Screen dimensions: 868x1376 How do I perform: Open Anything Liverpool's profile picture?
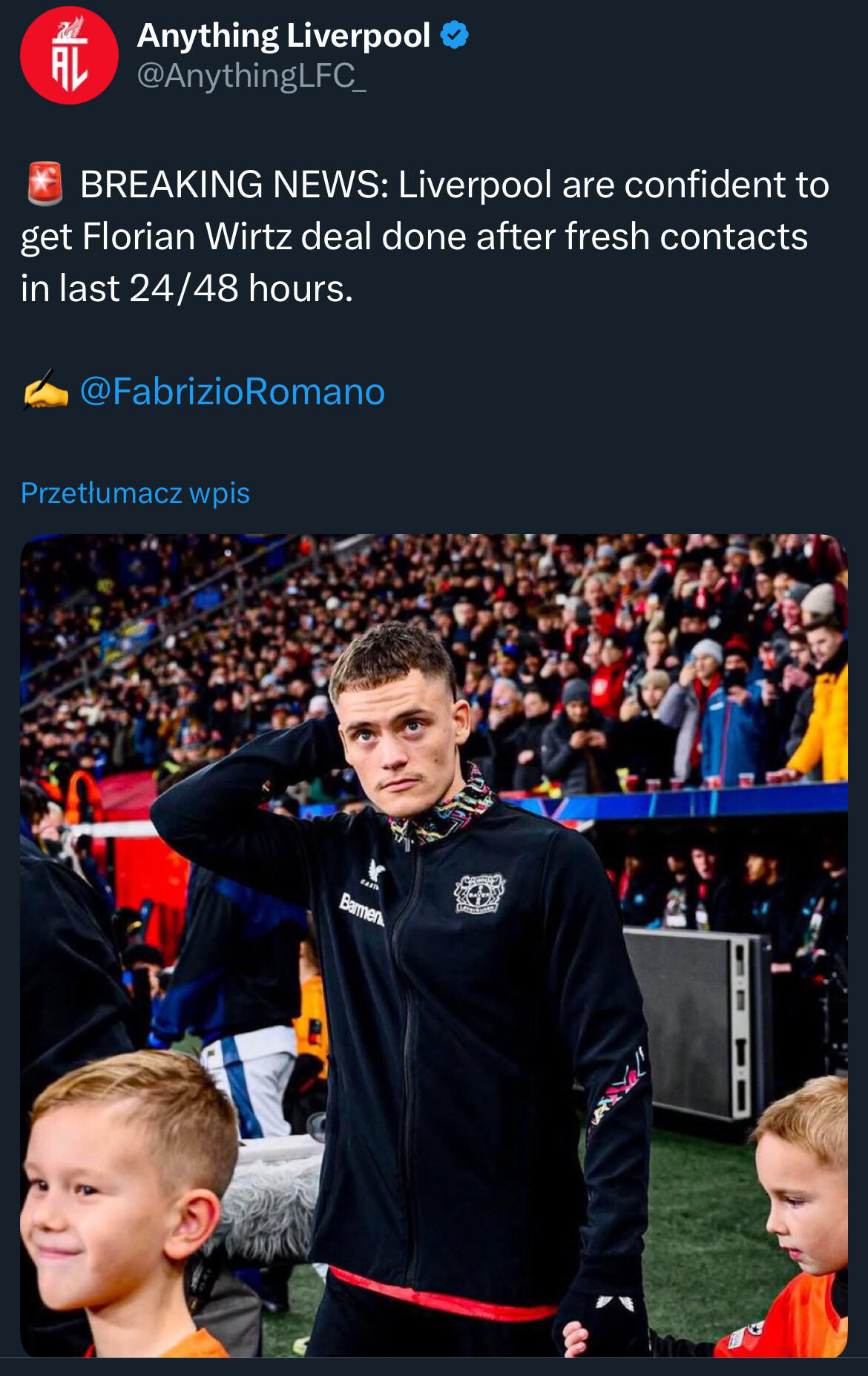pyautogui.click(x=69, y=56)
